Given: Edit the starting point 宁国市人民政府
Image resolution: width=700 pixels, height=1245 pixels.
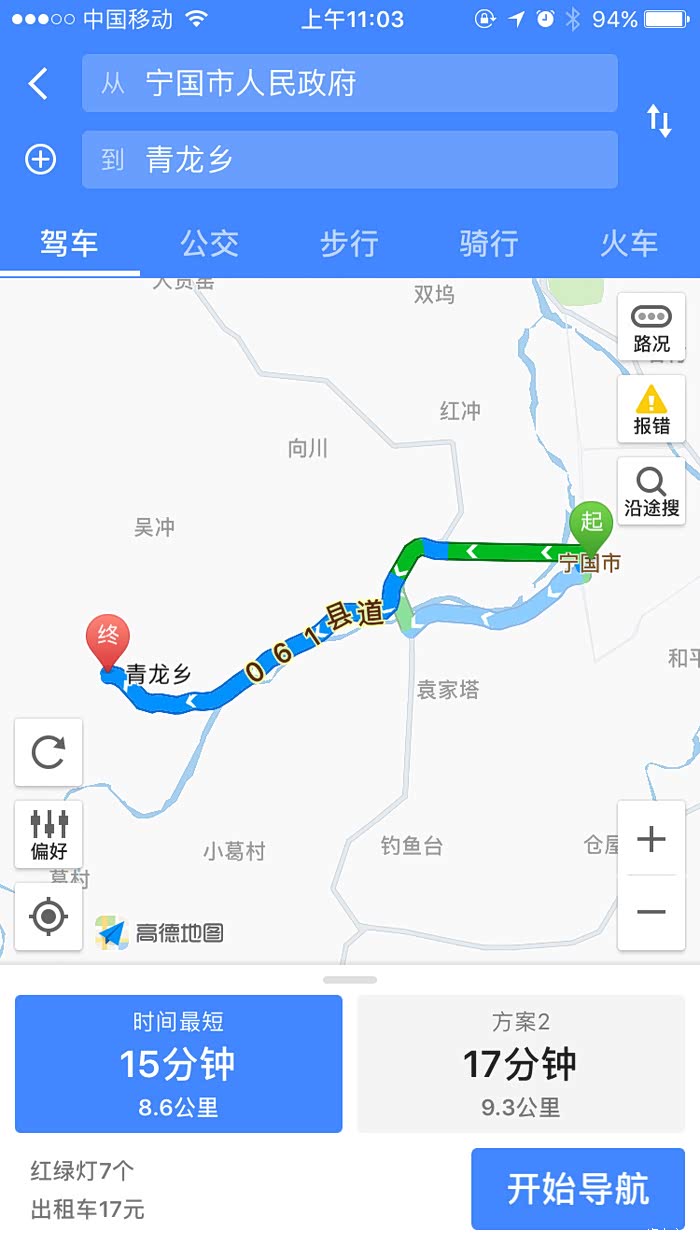Looking at the screenshot, I should (x=349, y=83).
